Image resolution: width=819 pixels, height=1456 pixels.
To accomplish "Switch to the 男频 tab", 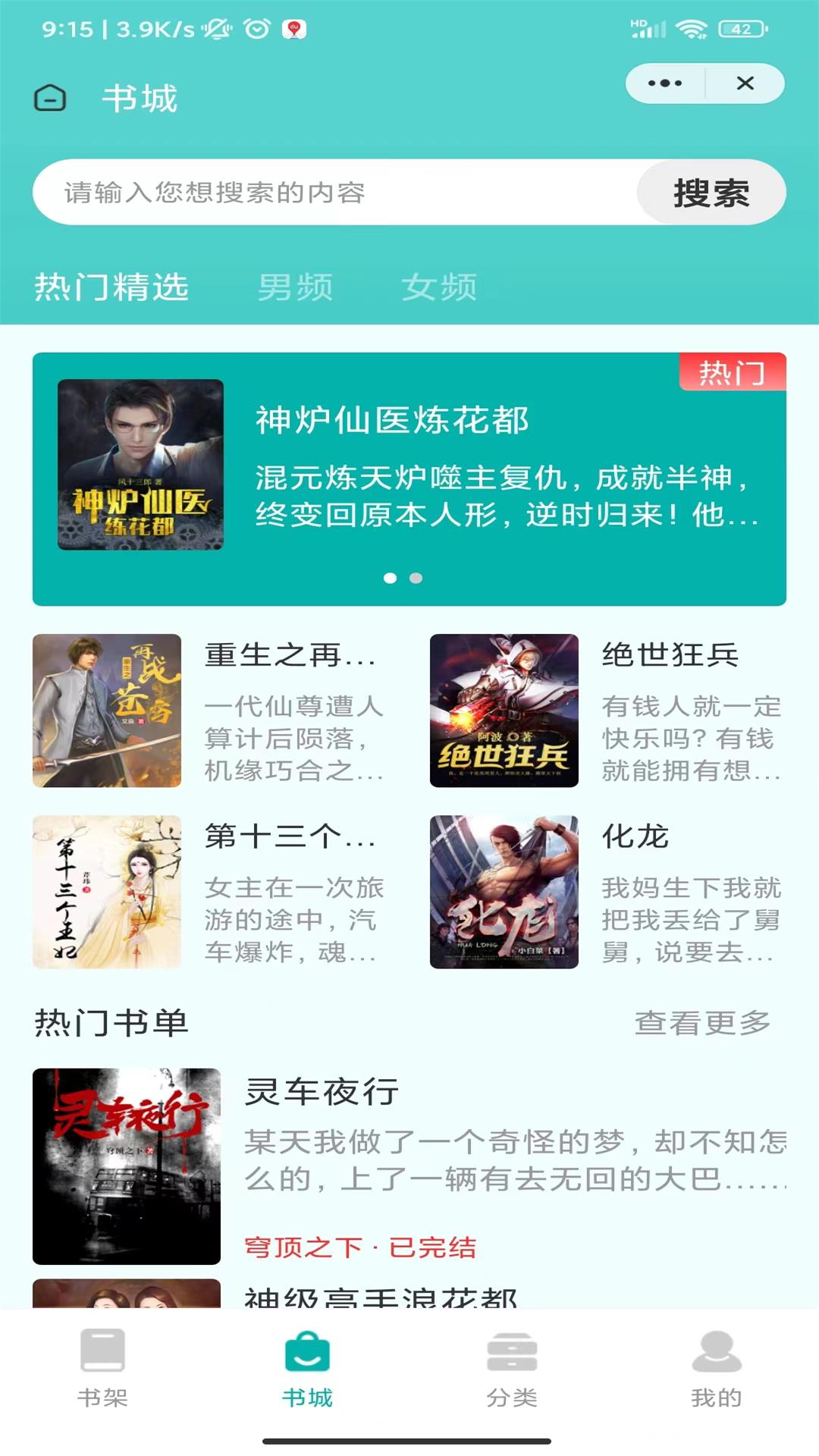I will click(295, 288).
